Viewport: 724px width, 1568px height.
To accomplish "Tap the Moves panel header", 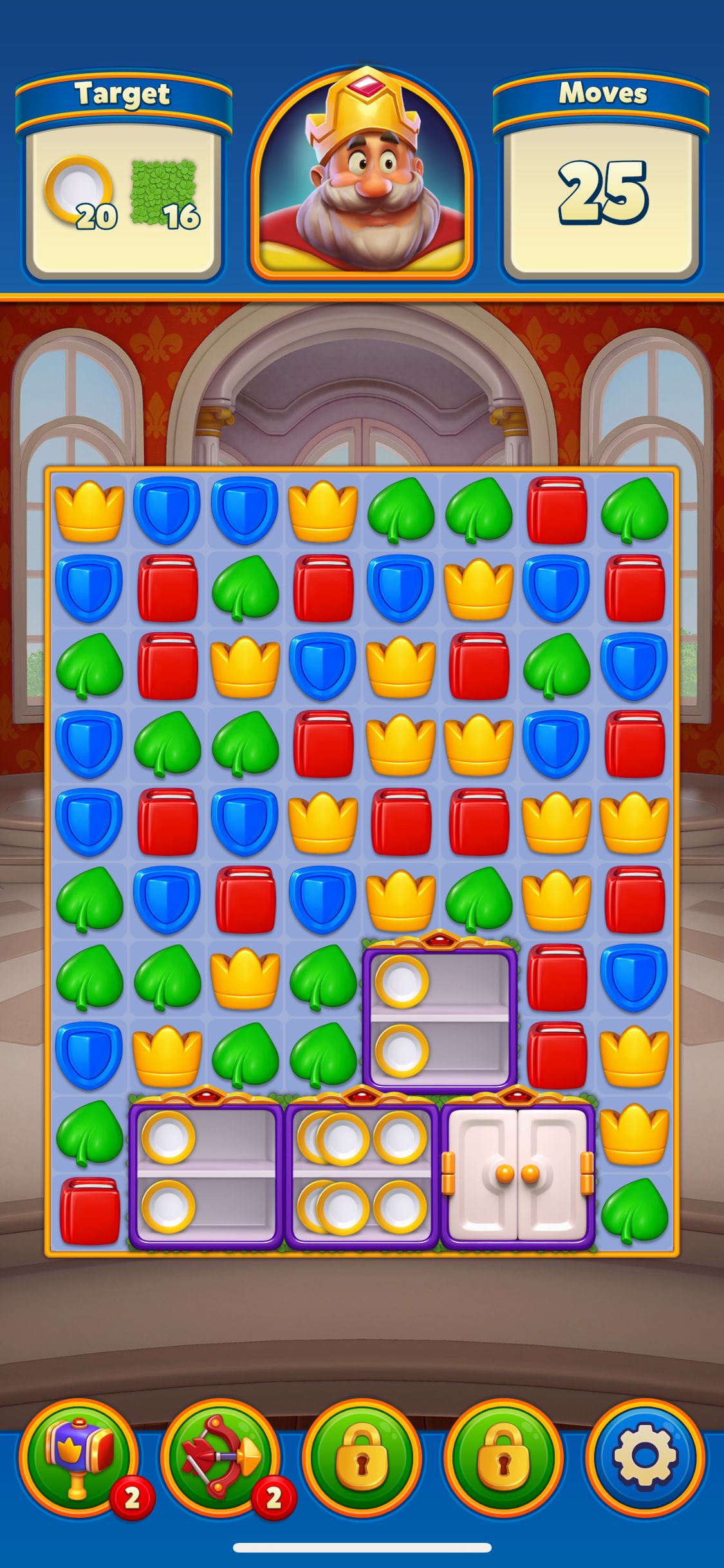I will pyautogui.click(x=604, y=95).
